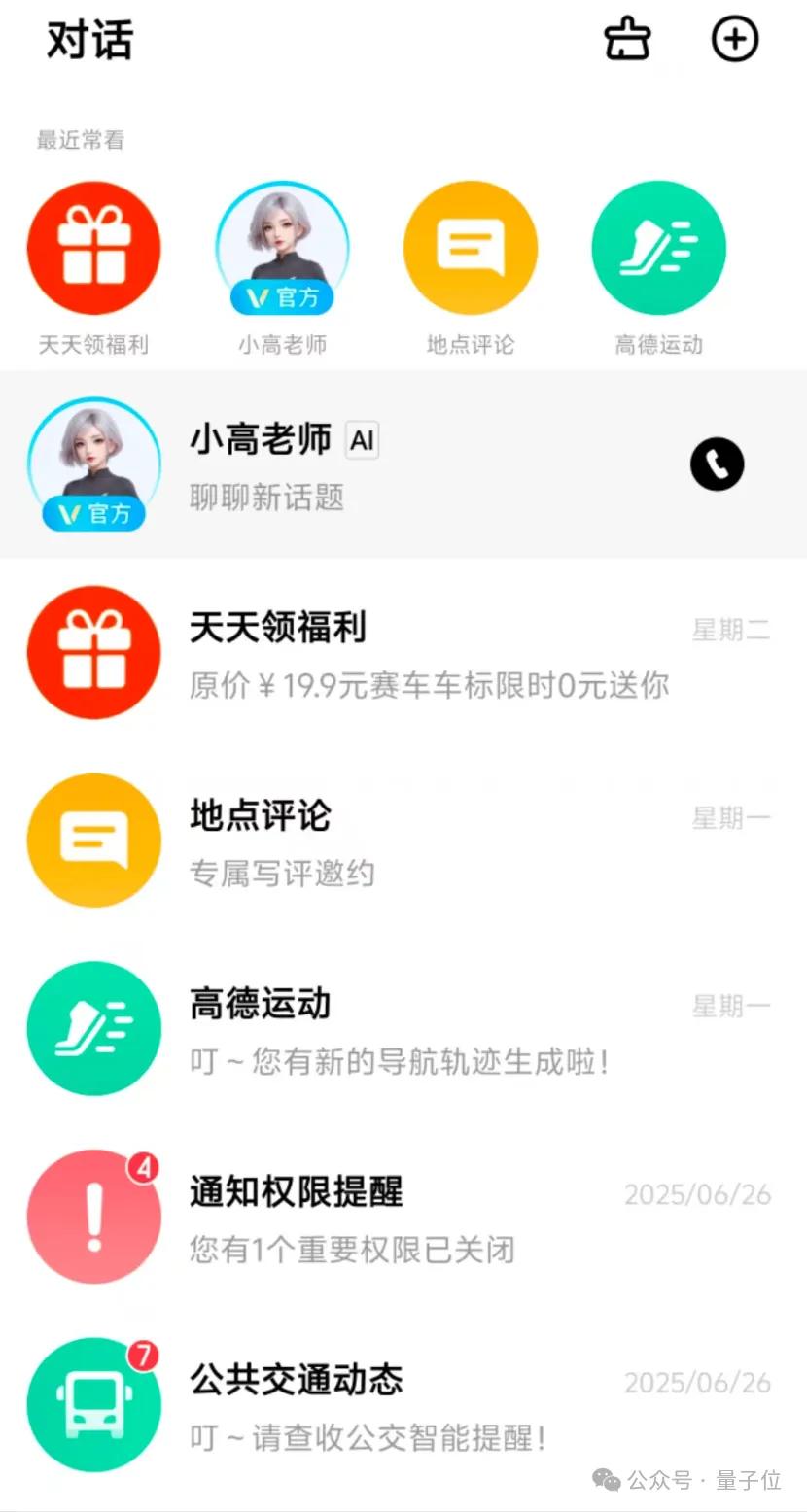Open 天天领福利 shortcut in 最近常看
The width and height of the screenshot is (807, 1512).
pos(93,249)
